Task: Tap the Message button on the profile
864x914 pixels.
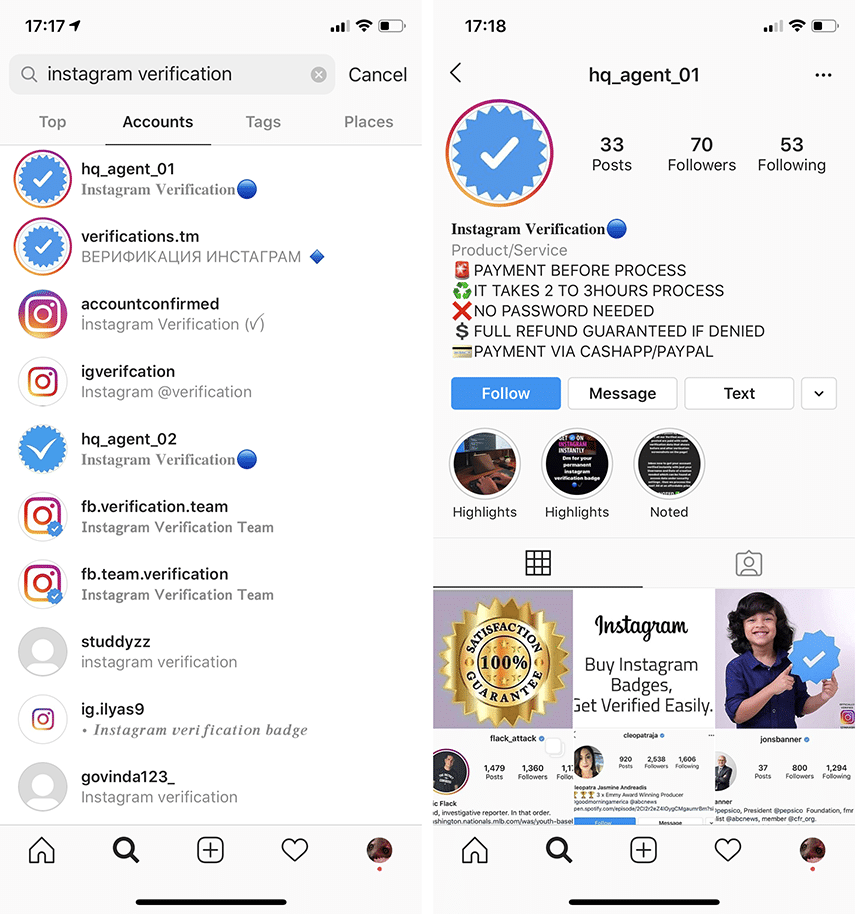Action: coord(622,393)
